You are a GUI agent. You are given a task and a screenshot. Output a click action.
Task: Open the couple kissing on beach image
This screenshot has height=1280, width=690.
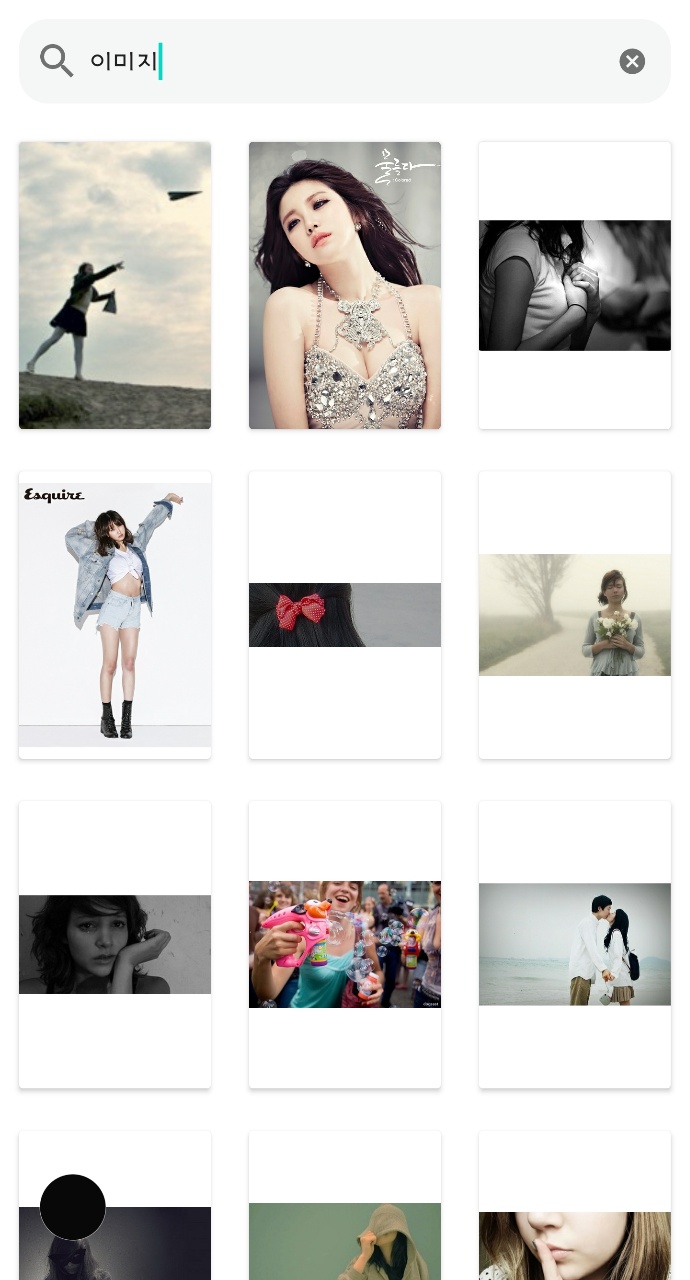point(575,944)
